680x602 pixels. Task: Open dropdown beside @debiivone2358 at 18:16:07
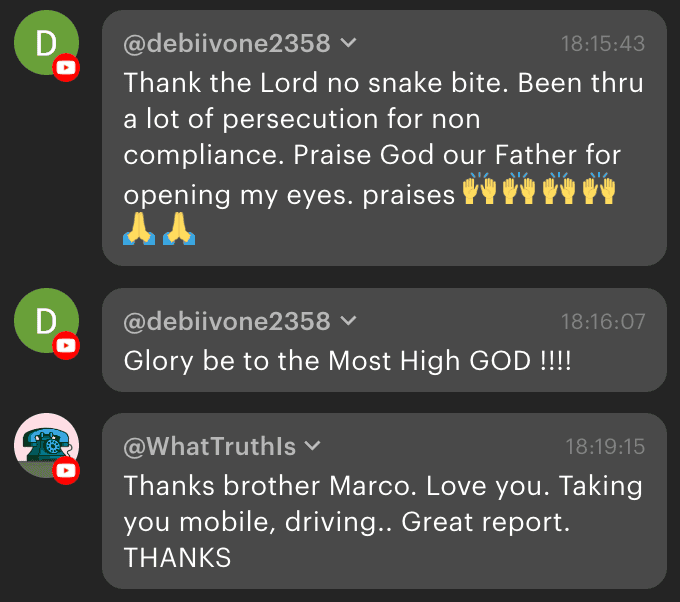348,321
